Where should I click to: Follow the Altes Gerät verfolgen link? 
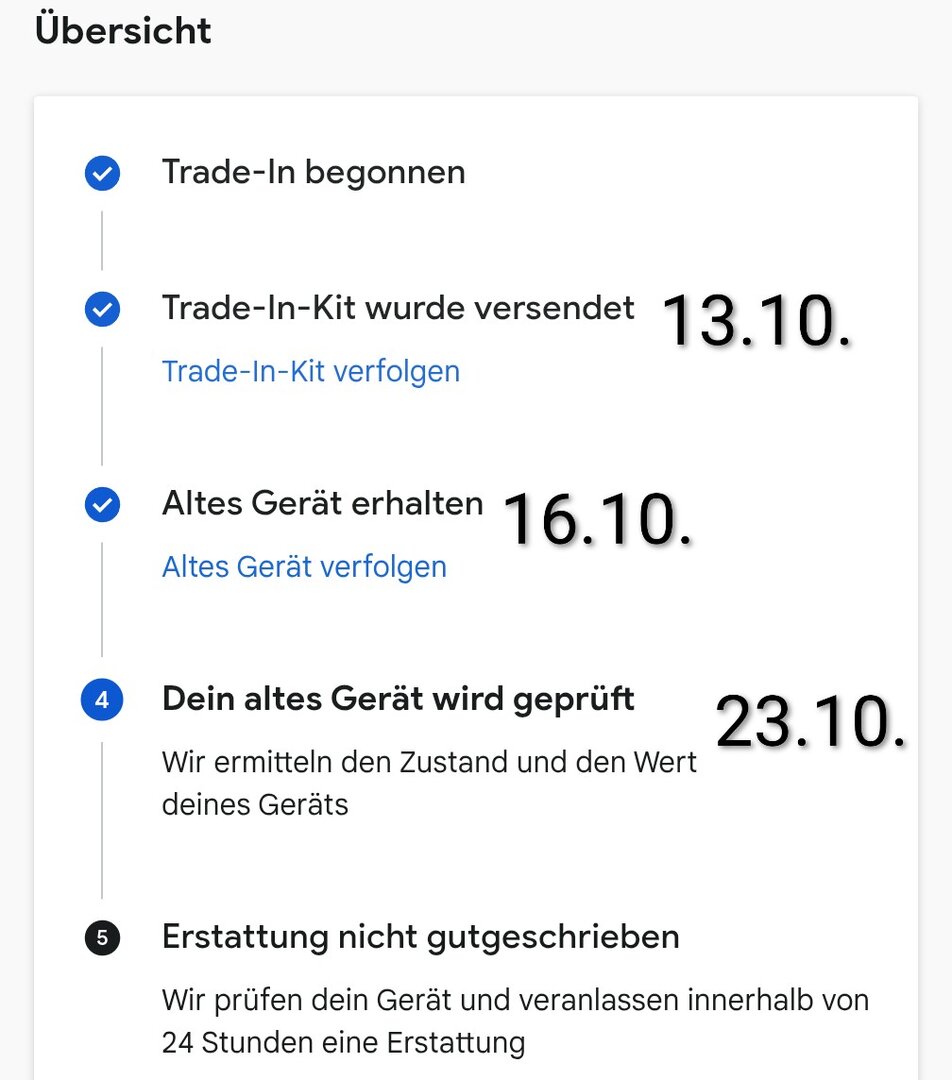coord(304,567)
